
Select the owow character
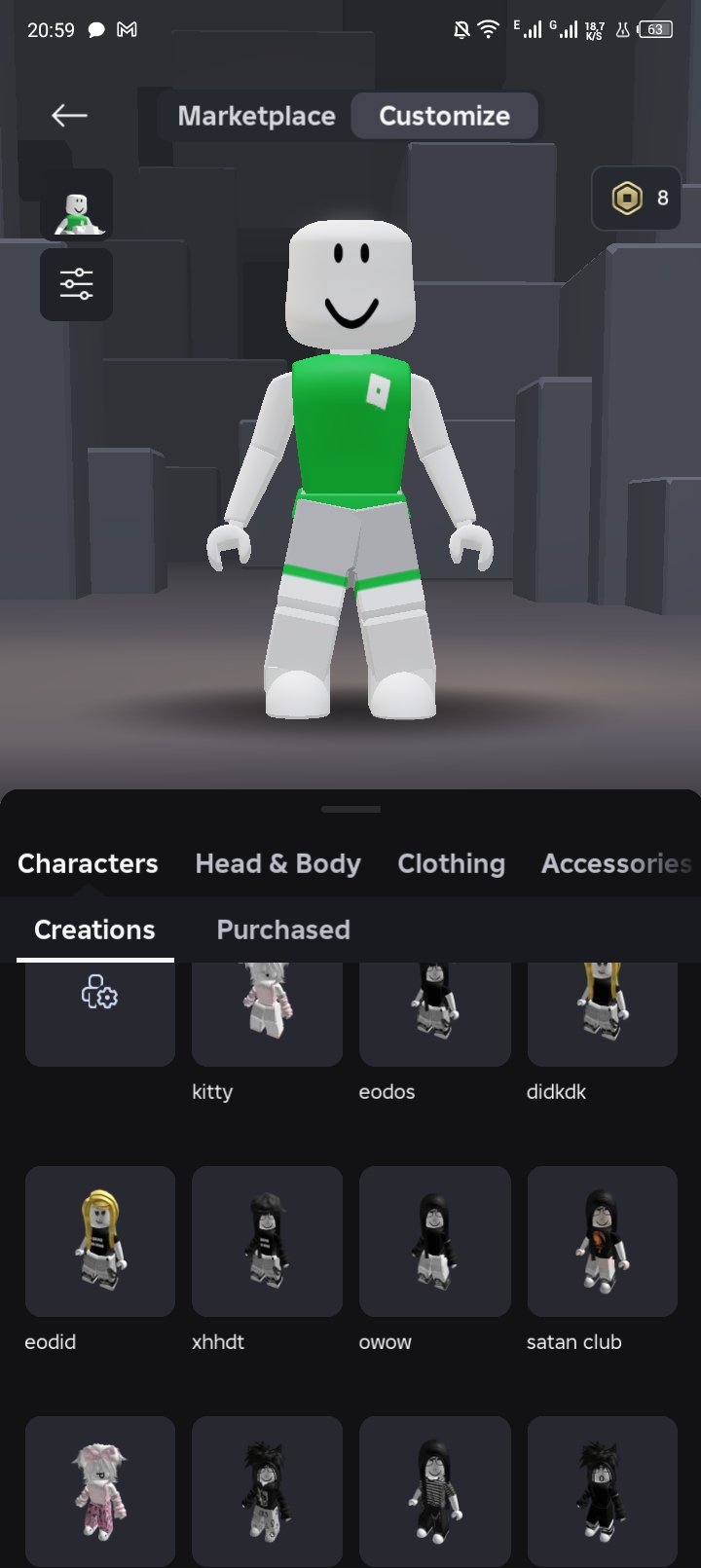[x=434, y=1241]
